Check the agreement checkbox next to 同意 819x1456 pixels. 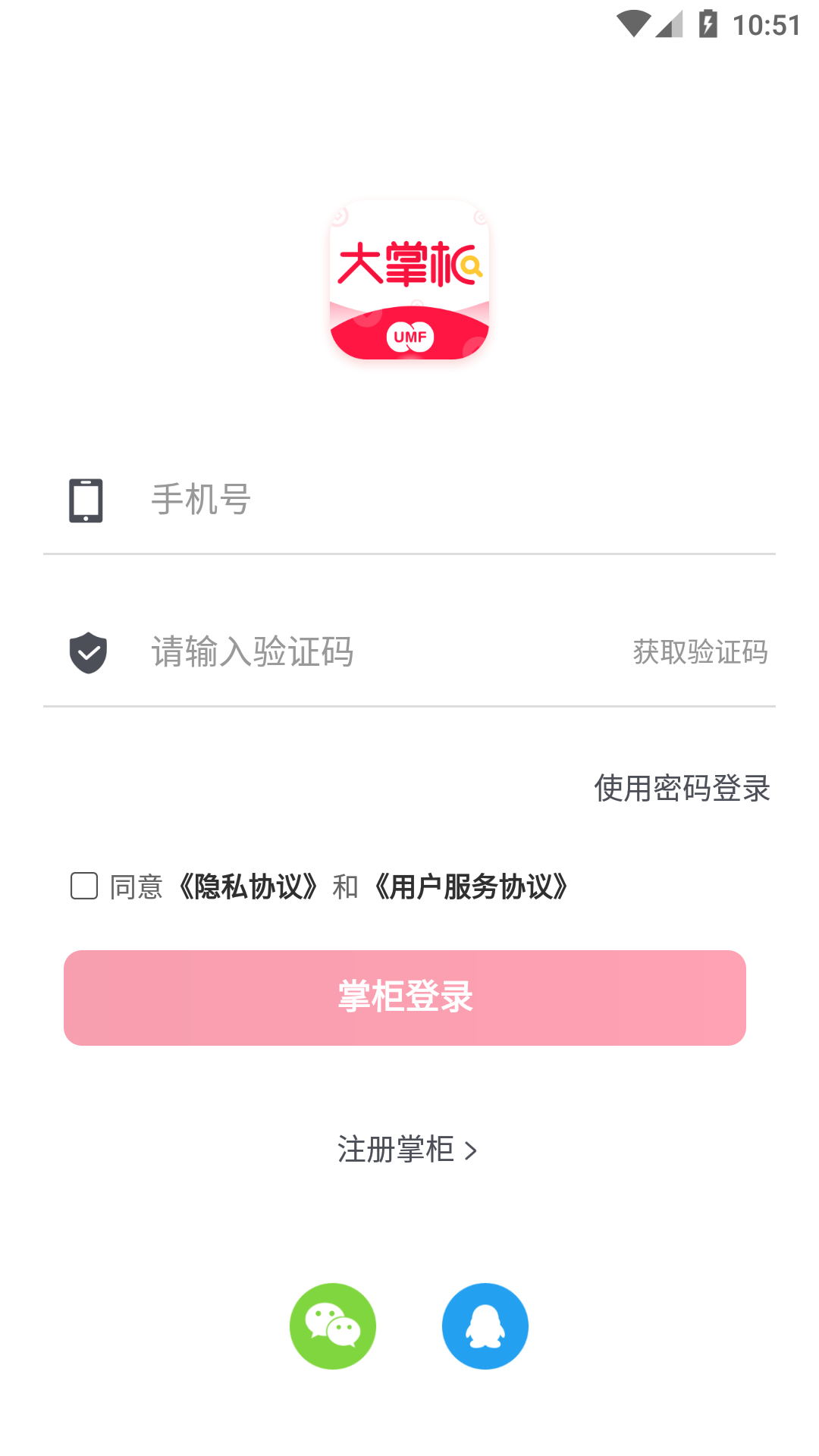[x=84, y=886]
